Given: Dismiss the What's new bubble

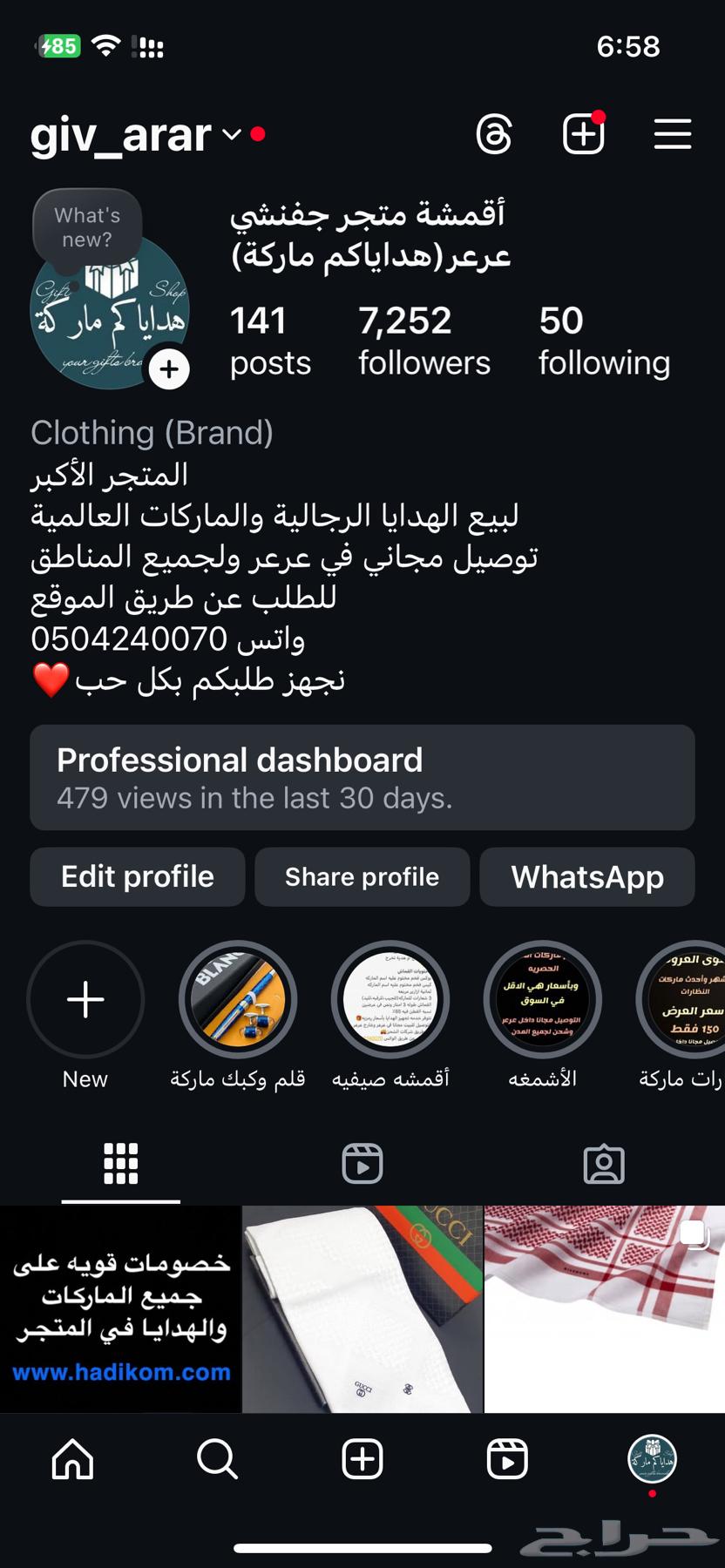Looking at the screenshot, I should [87, 228].
